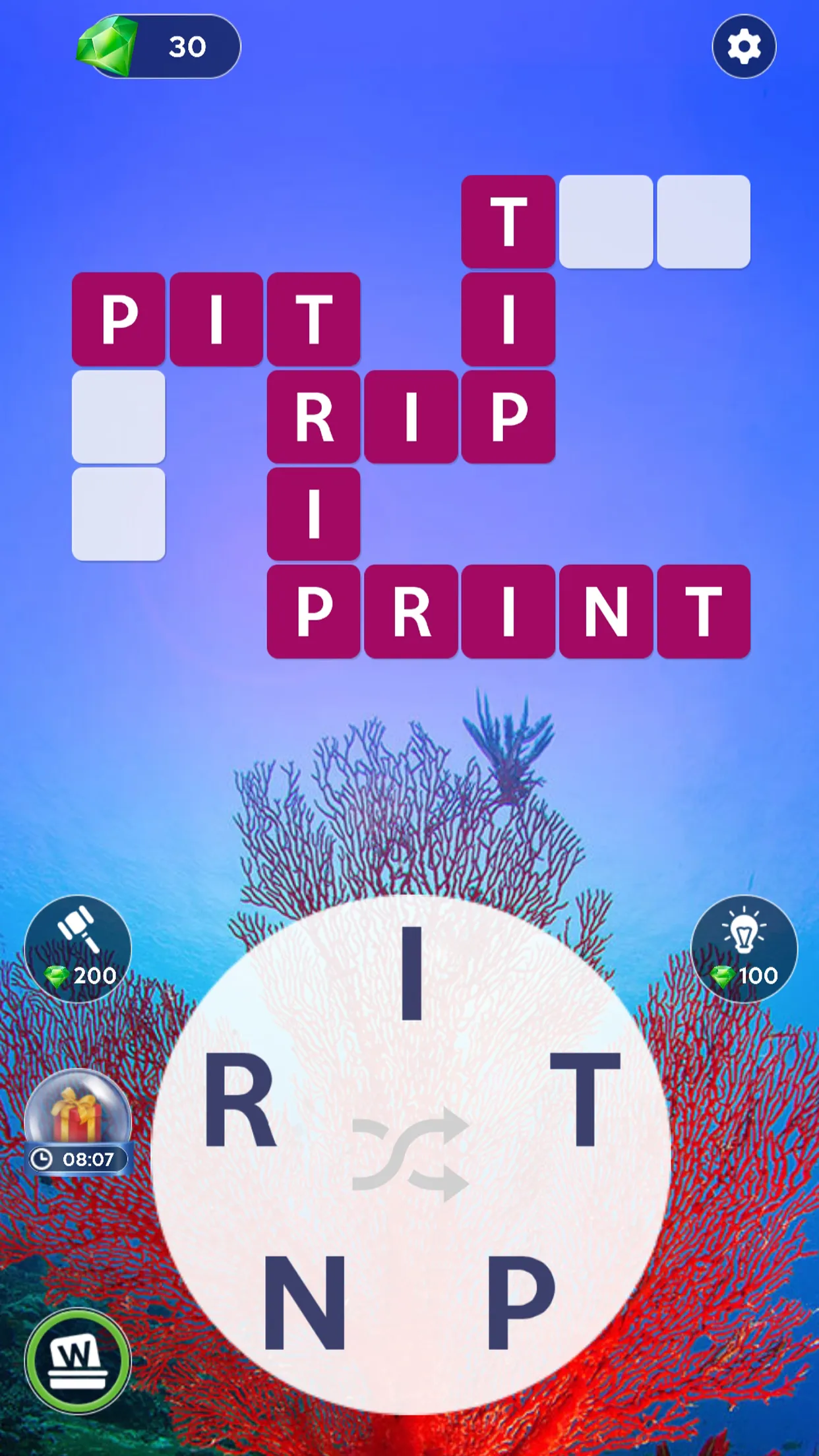Screen dimensions: 819x1456
Task: Open the green W dictionary button
Action: click(78, 1360)
